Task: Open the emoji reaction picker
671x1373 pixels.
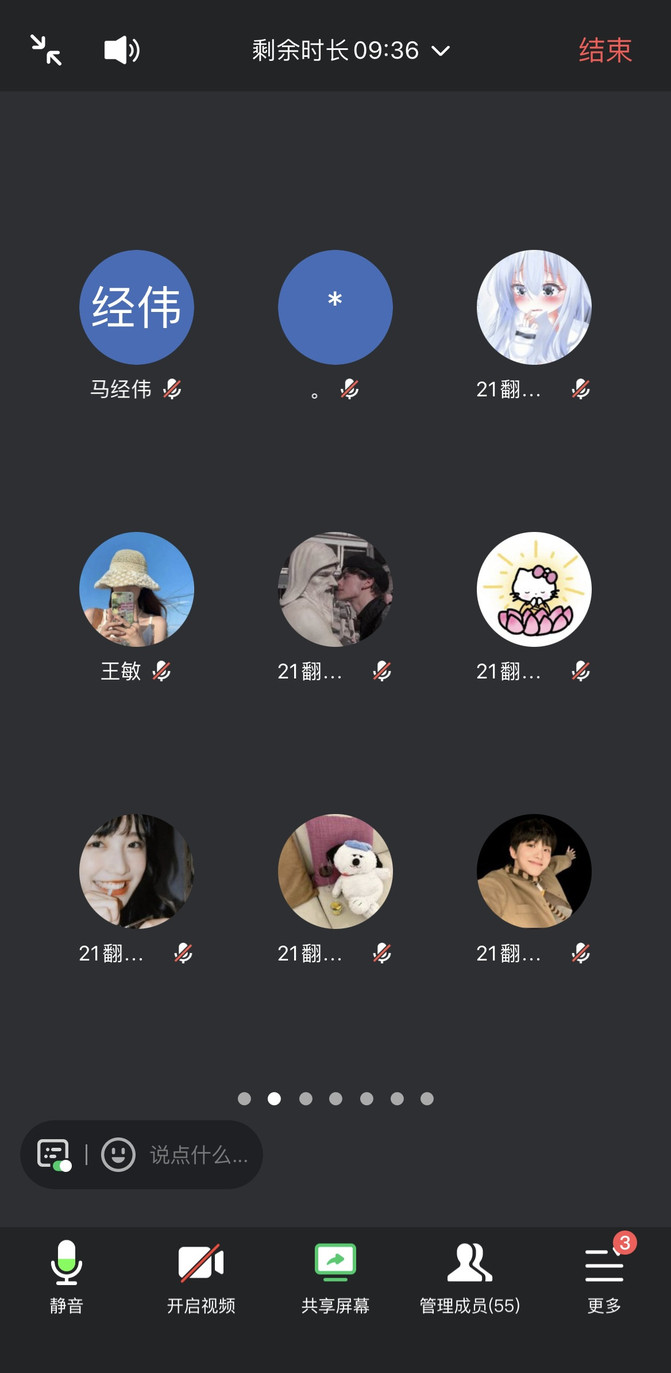Action: [x=118, y=1155]
